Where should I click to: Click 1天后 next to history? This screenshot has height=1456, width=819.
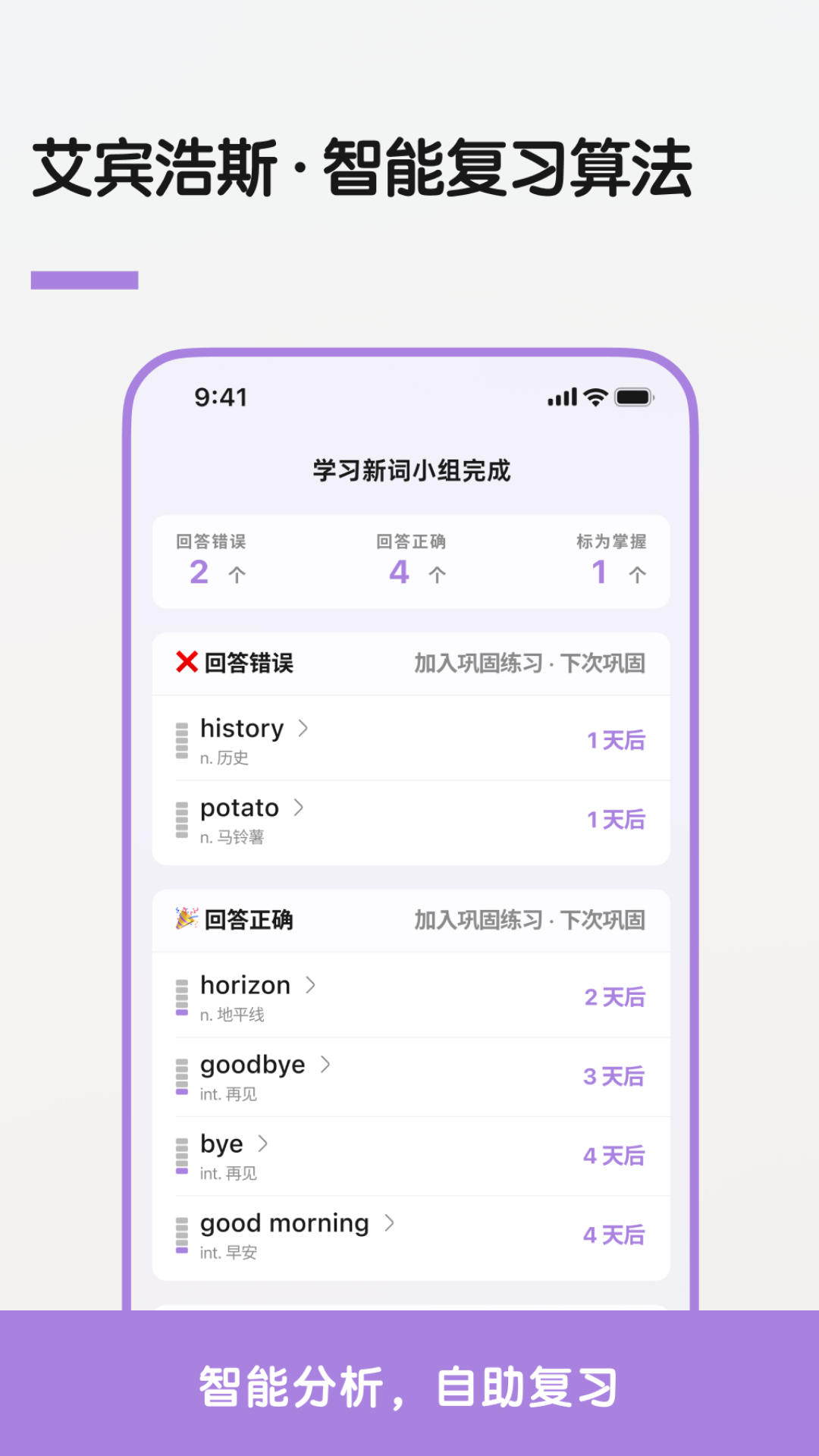tap(616, 741)
